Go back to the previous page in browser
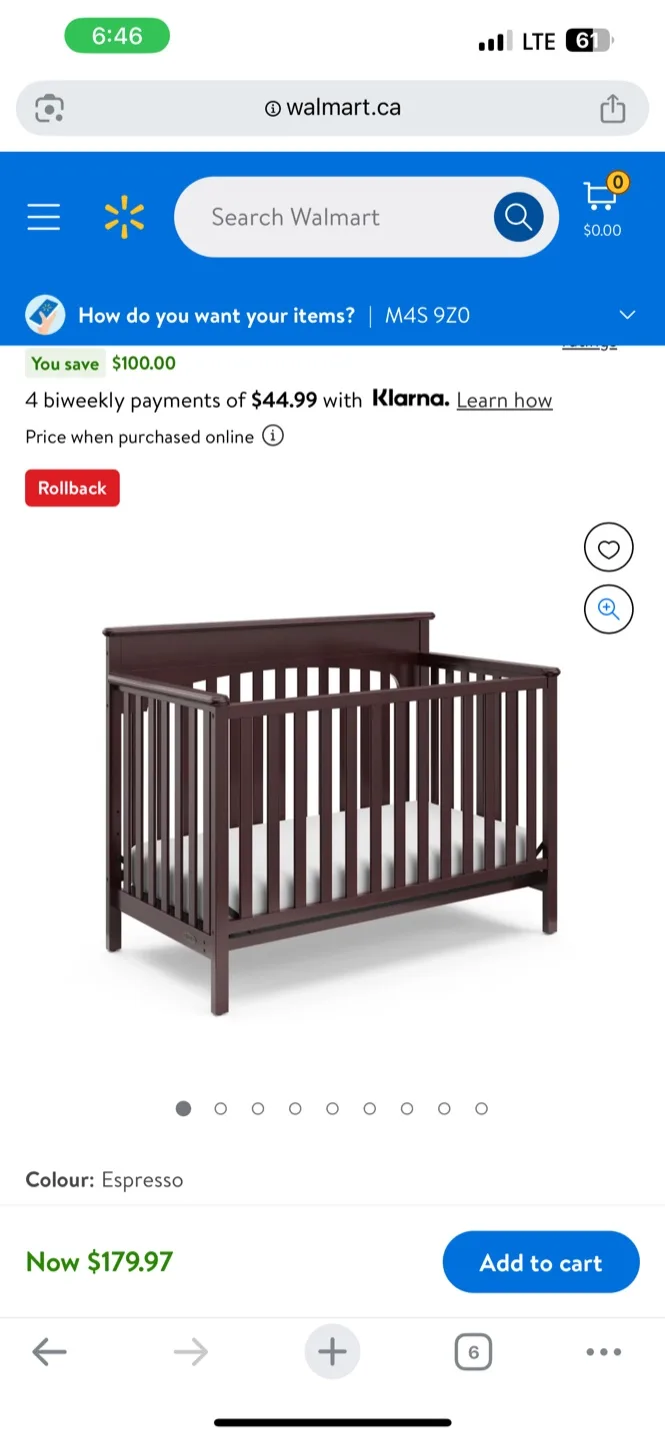Image resolution: width=665 pixels, height=1440 pixels. pyautogui.click(x=49, y=1353)
